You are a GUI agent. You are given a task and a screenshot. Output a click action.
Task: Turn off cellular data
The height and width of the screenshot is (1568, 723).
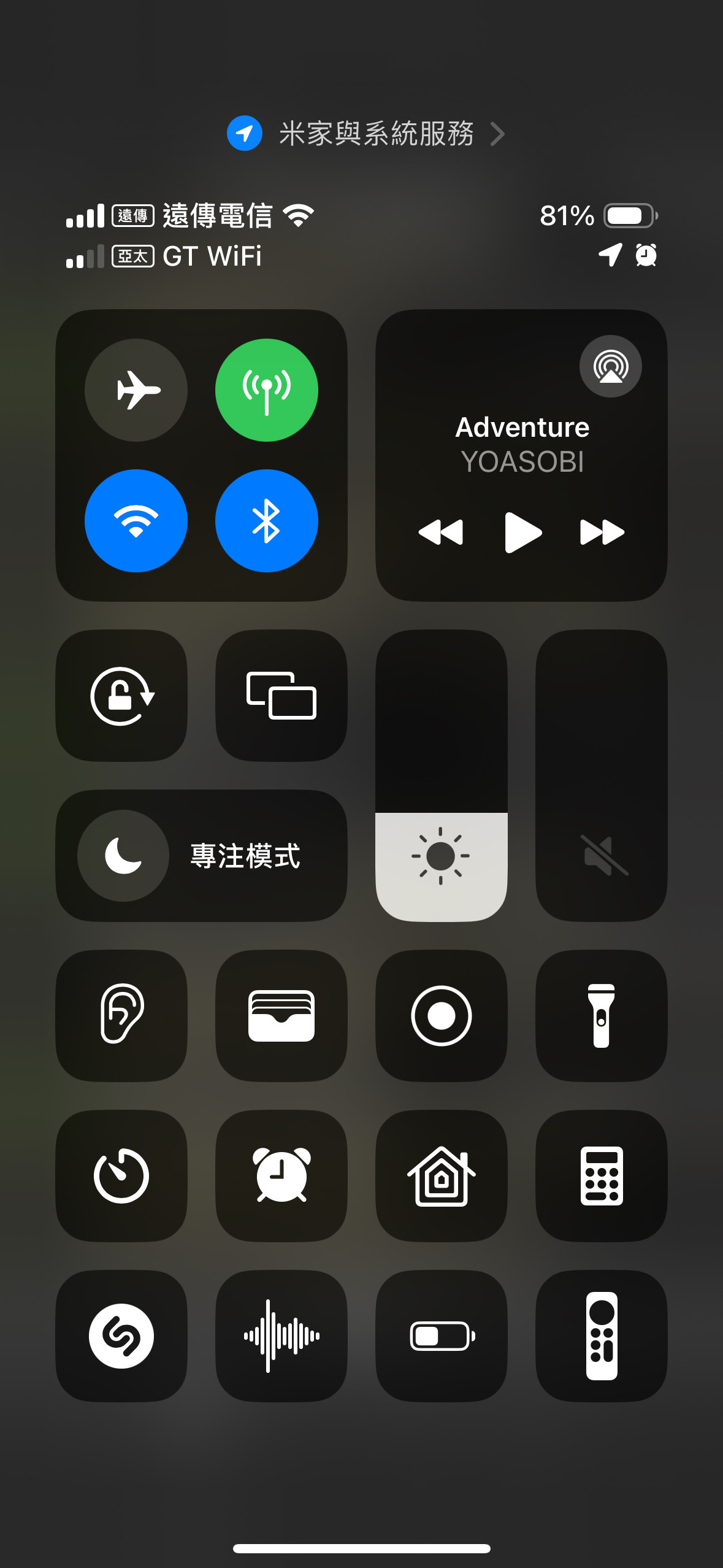click(x=266, y=390)
